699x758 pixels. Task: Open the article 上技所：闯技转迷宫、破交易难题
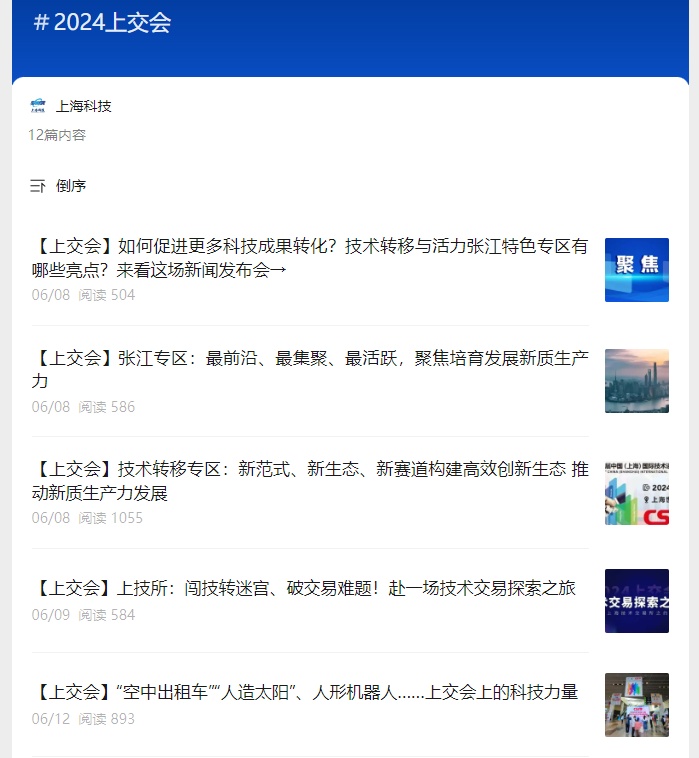click(305, 589)
